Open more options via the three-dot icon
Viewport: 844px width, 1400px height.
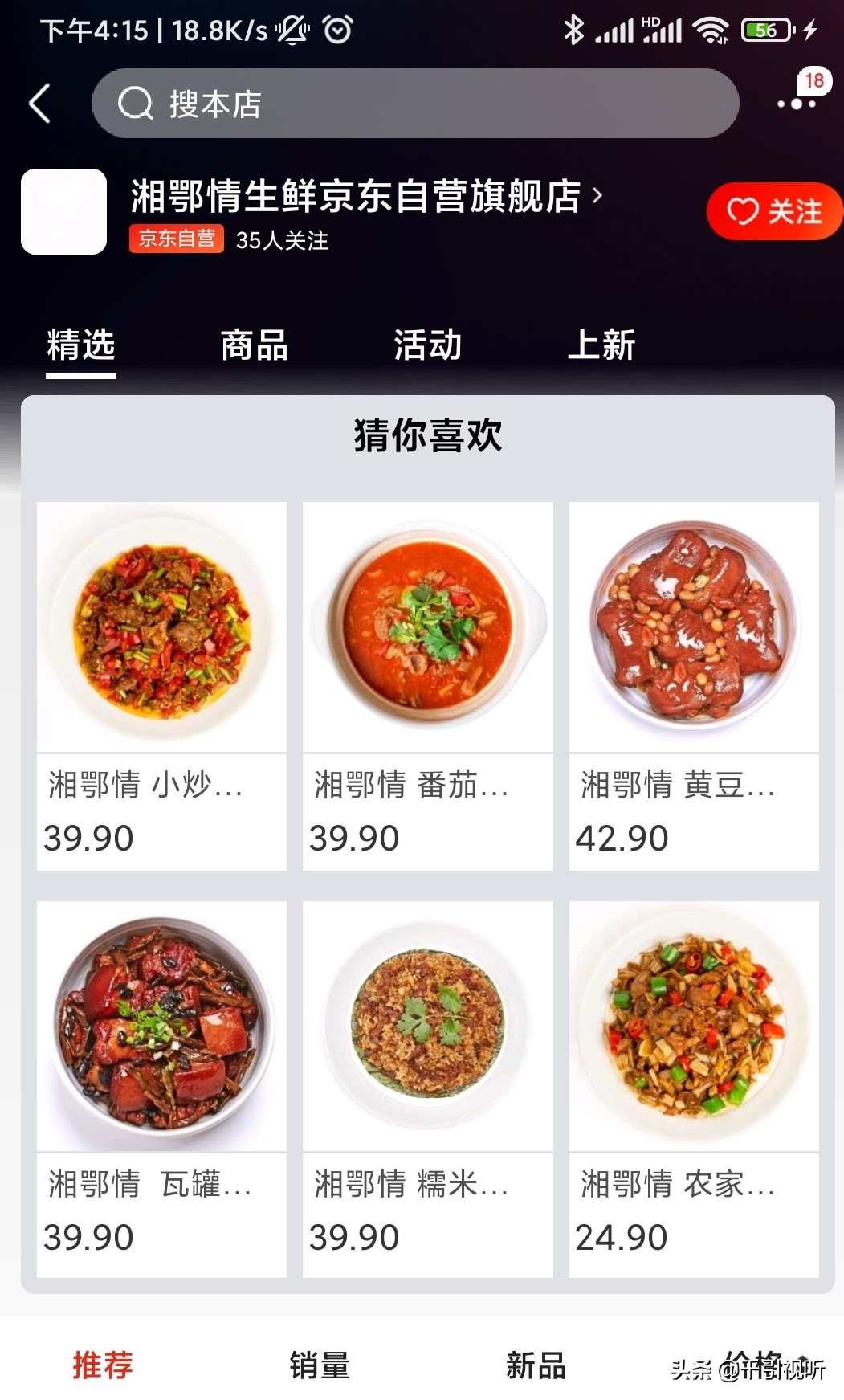790,103
